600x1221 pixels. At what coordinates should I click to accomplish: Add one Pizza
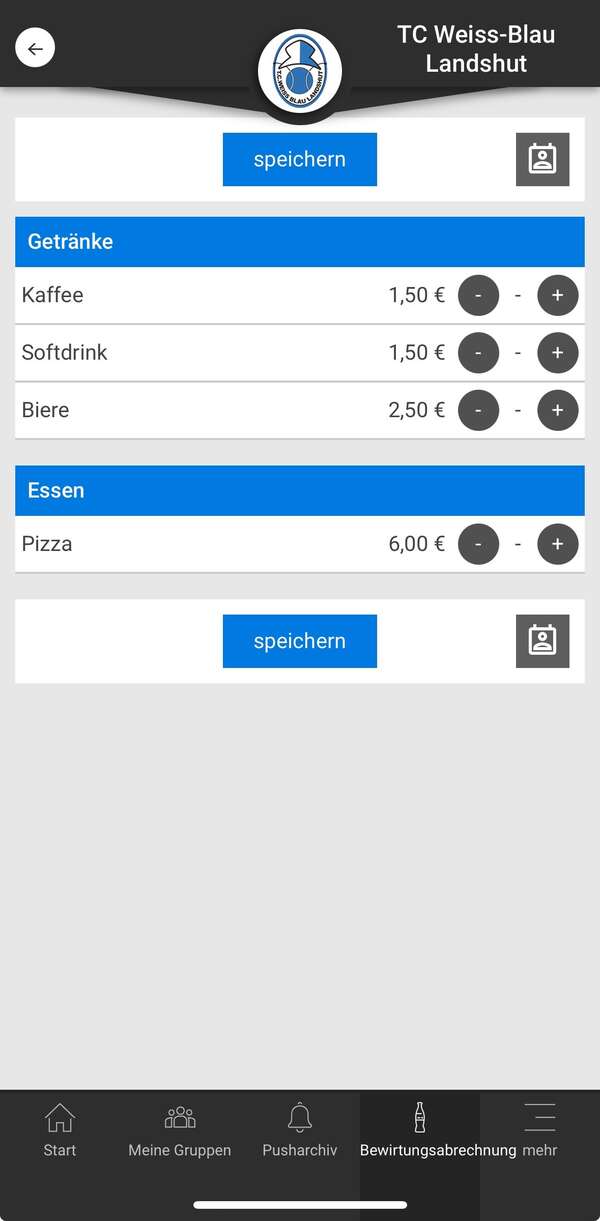(557, 544)
